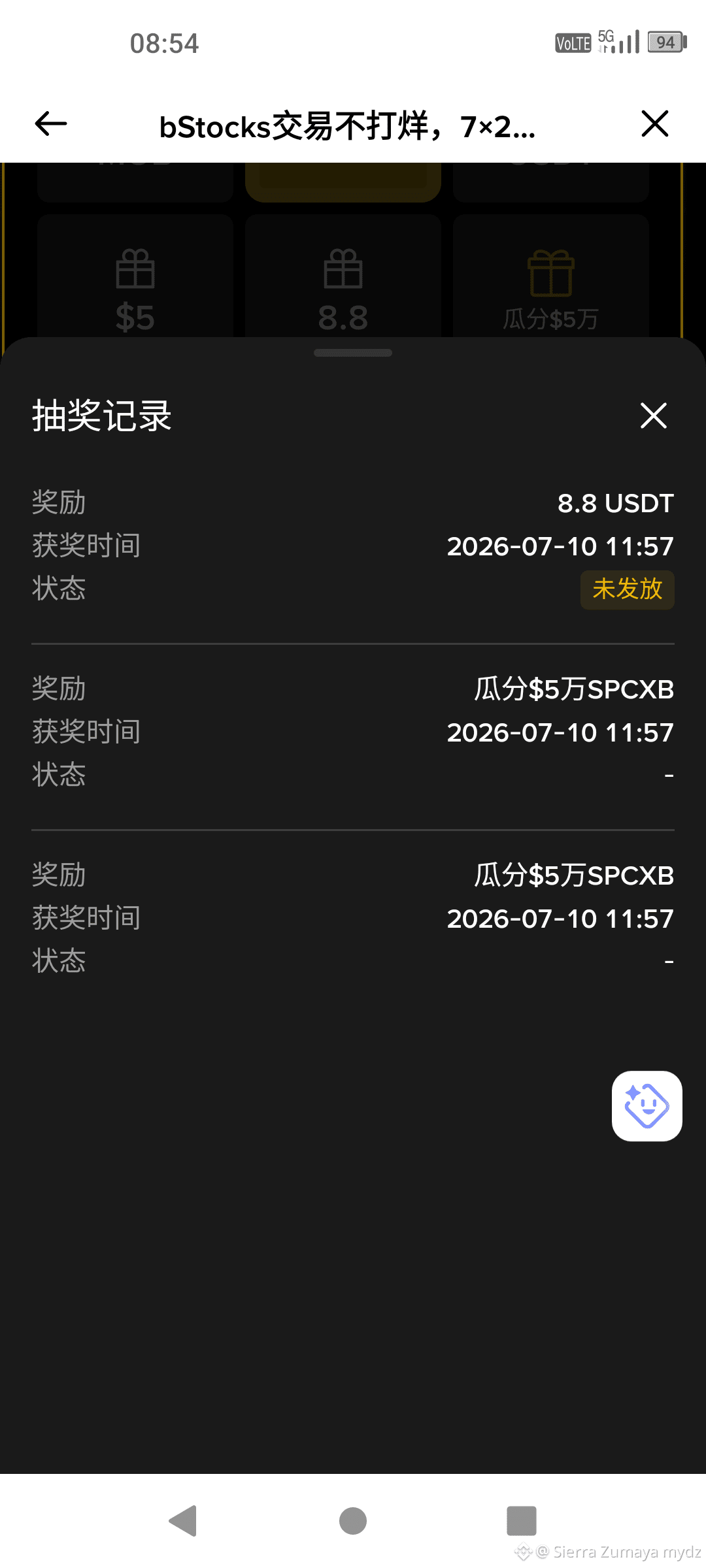Image resolution: width=706 pixels, height=1568 pixels.
Task: Open recent apps from the system bar
Action: click(x=522, y=1520)
